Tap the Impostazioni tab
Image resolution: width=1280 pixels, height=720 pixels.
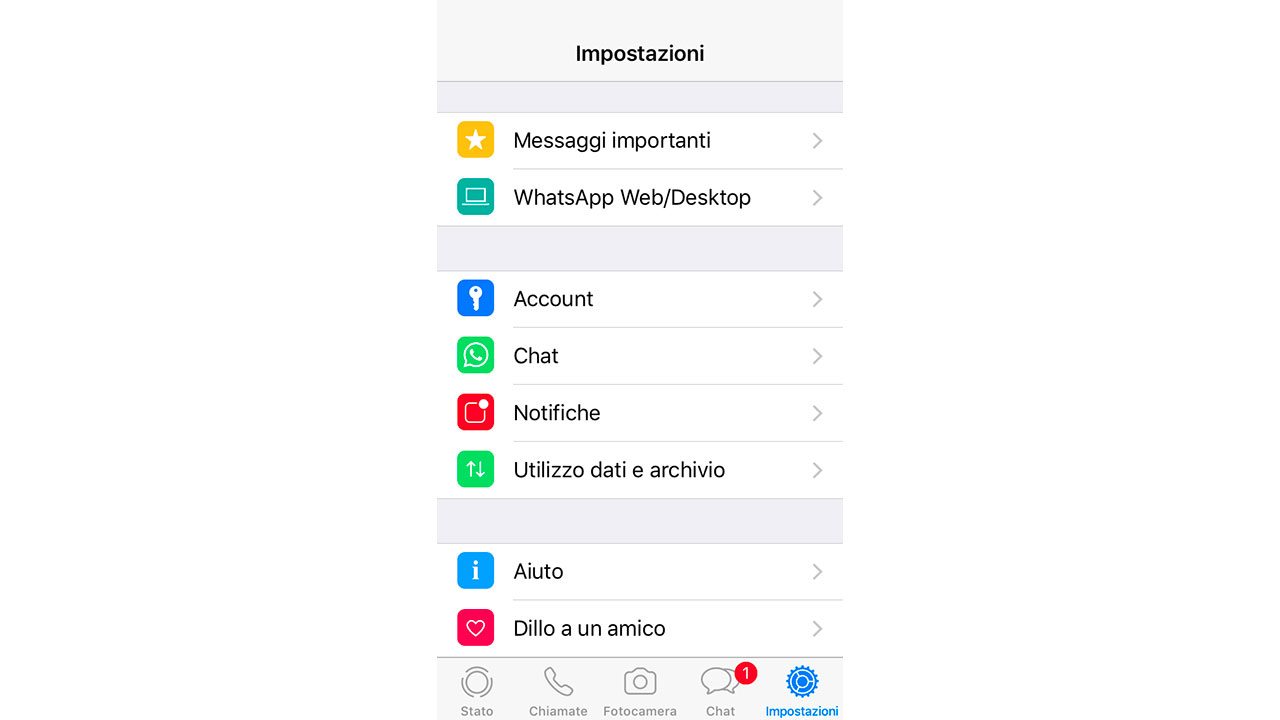click(802, 690)
